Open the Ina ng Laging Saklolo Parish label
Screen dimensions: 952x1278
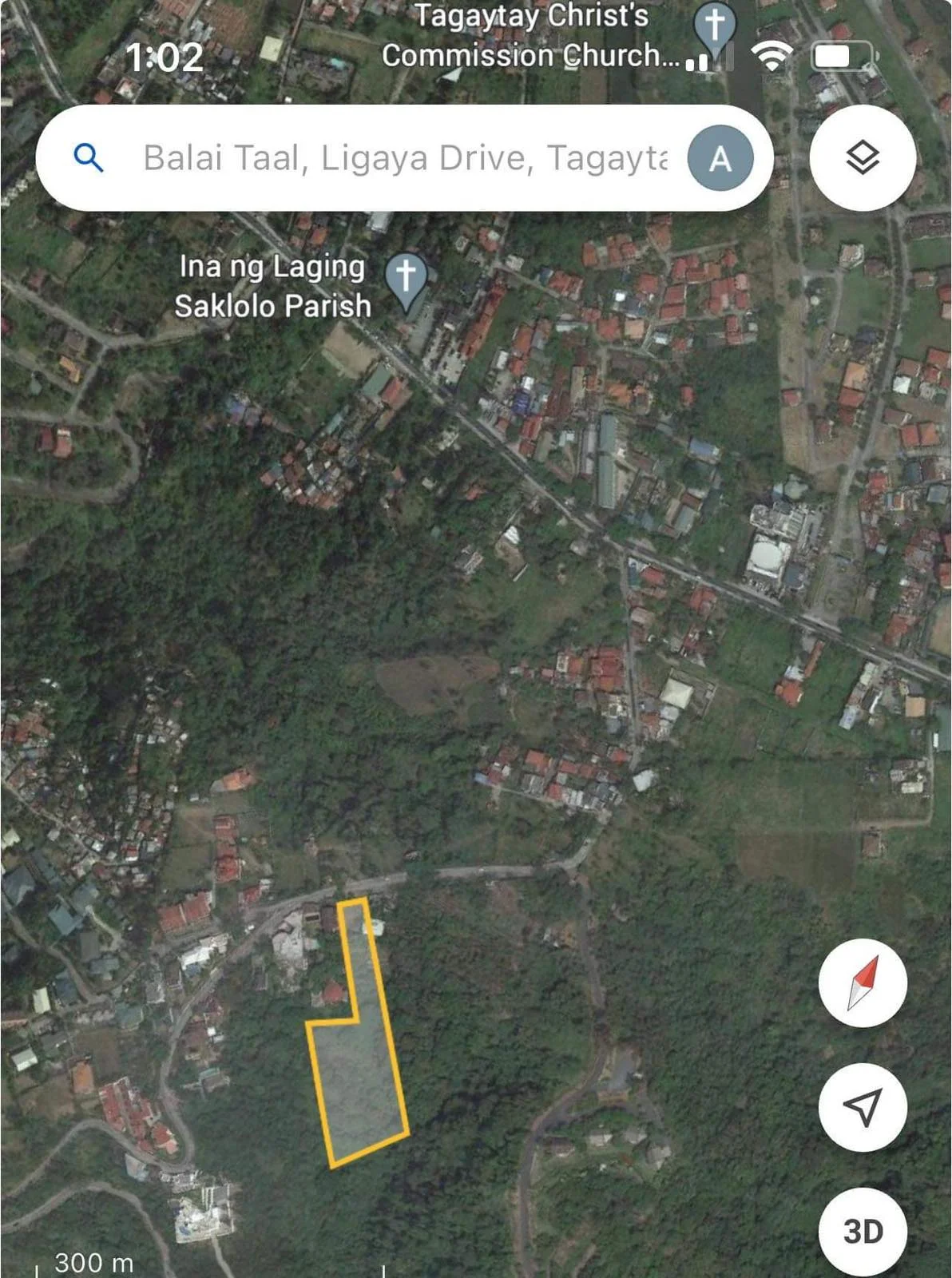pos(272,286)
